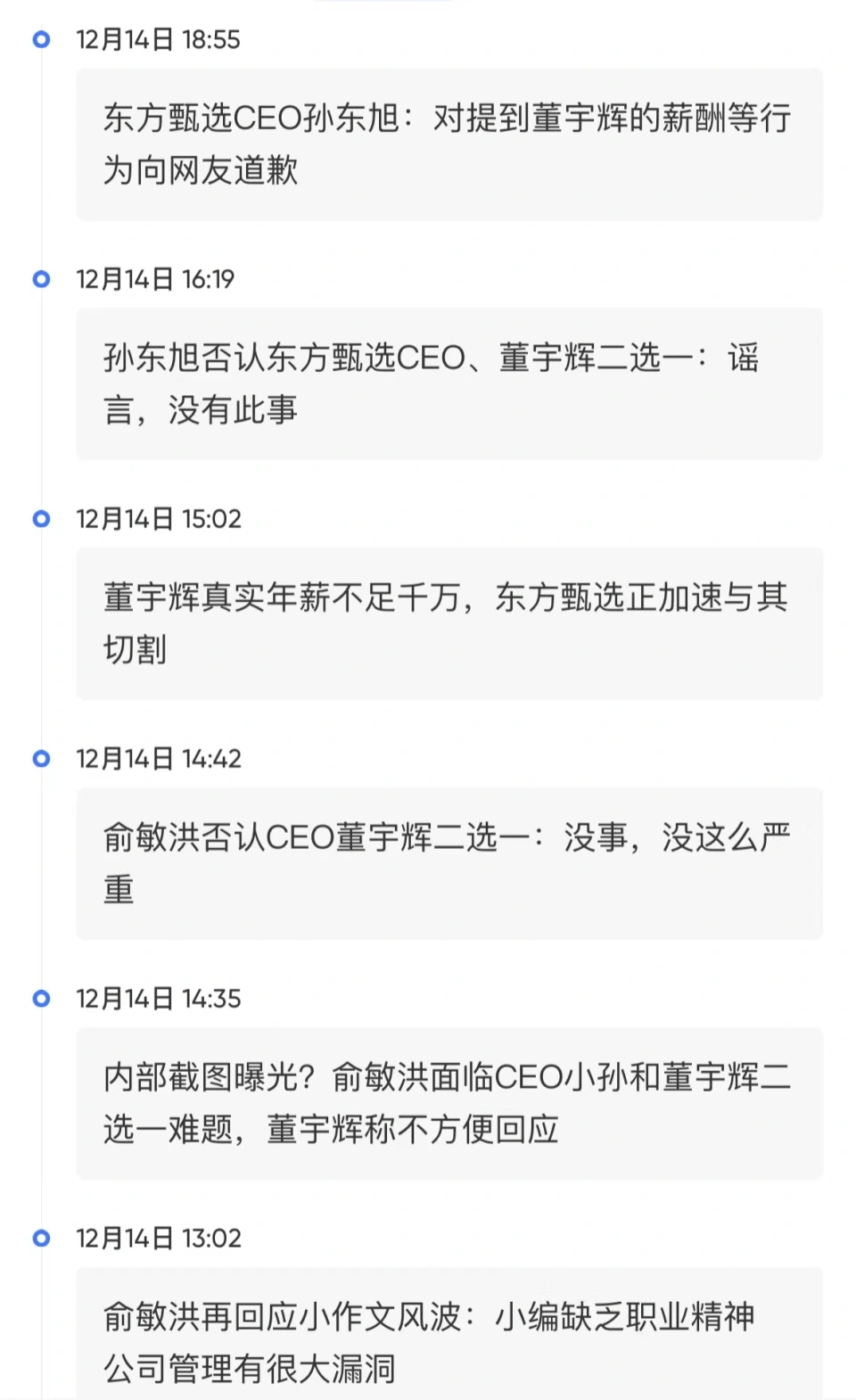Open 俞敏洪否认CEO董宇辉二选一 article
The height and width of the screenshot is (1400, 856).
[x=449, y=863]
